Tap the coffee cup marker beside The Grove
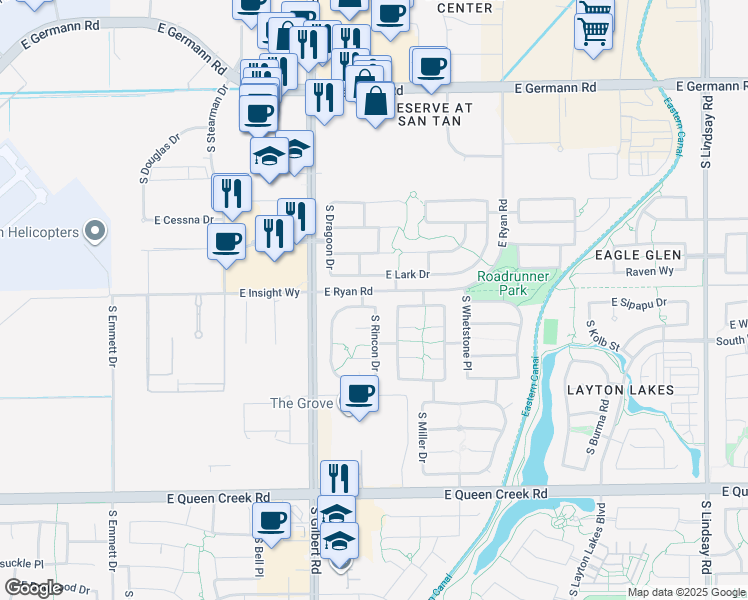 [359, 393]
